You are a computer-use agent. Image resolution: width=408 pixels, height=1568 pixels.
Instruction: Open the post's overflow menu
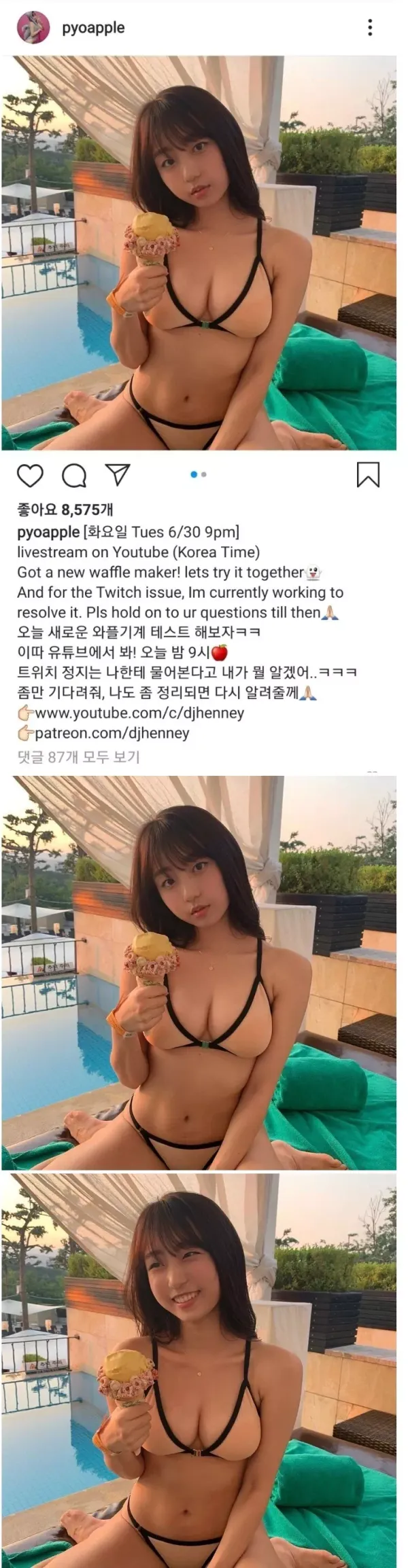tap(369, 28)
